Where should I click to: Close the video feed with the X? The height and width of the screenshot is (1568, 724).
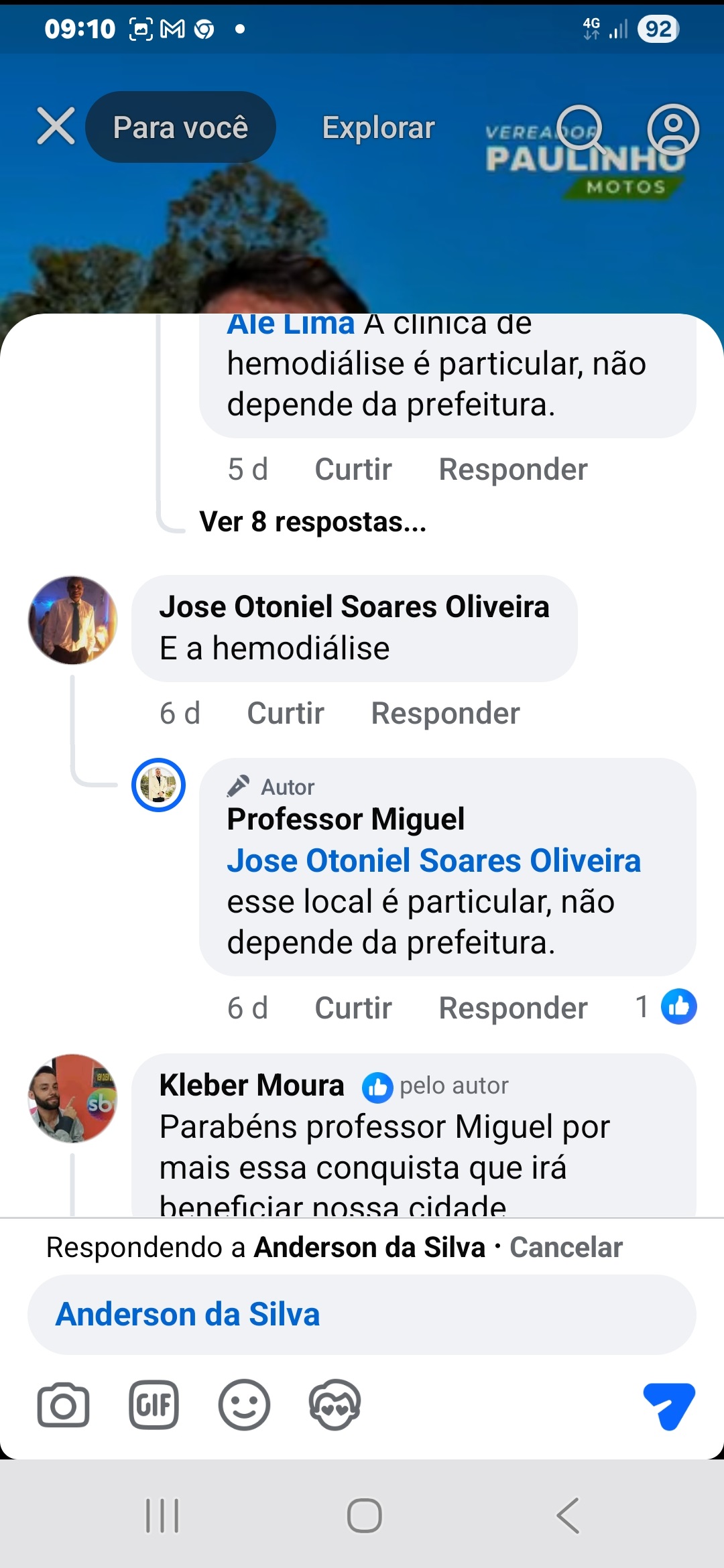[x=56, y=127]
